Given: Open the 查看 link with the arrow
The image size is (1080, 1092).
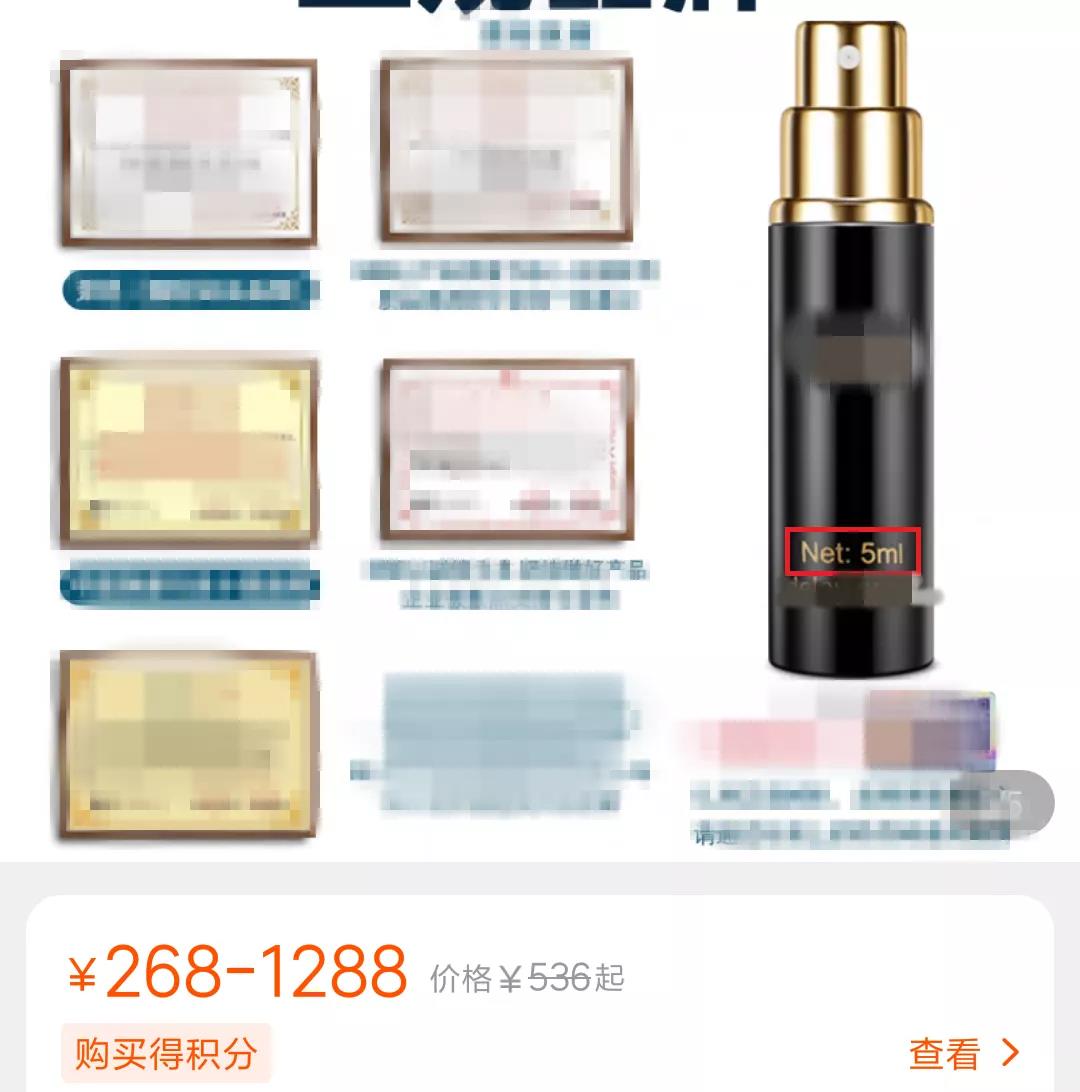Looking at the screenshot, I should click(x=964, y=1053).
